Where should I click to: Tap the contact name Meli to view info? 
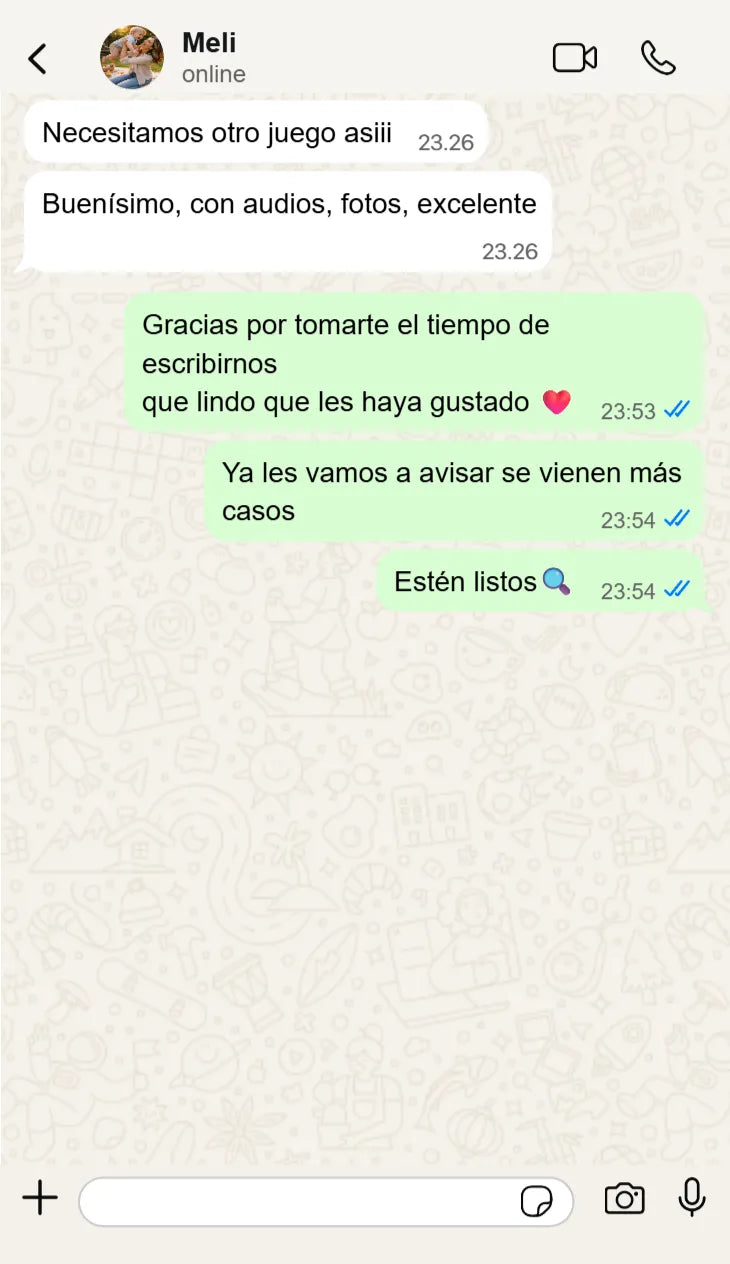click(x=208, y=43)
